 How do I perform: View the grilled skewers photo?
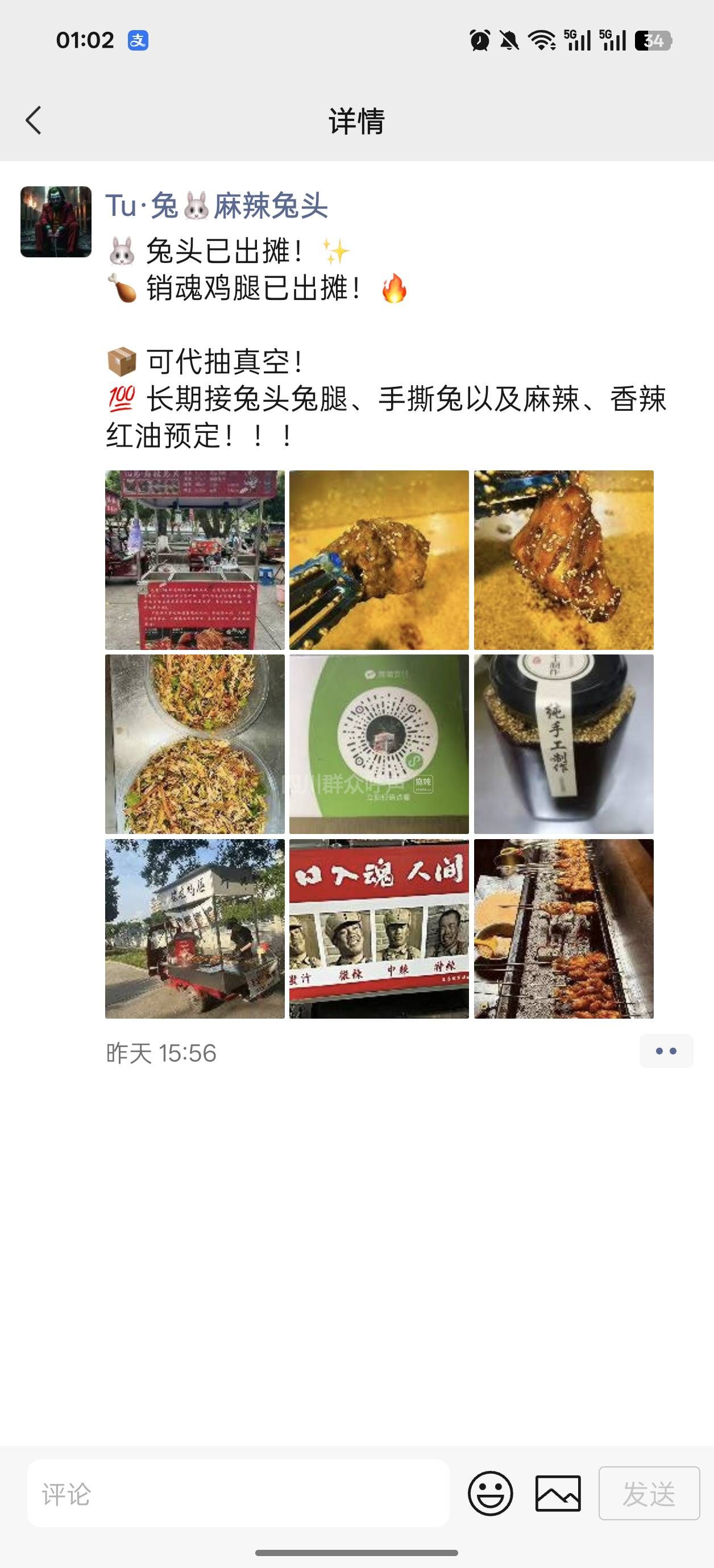coord(563,928)
